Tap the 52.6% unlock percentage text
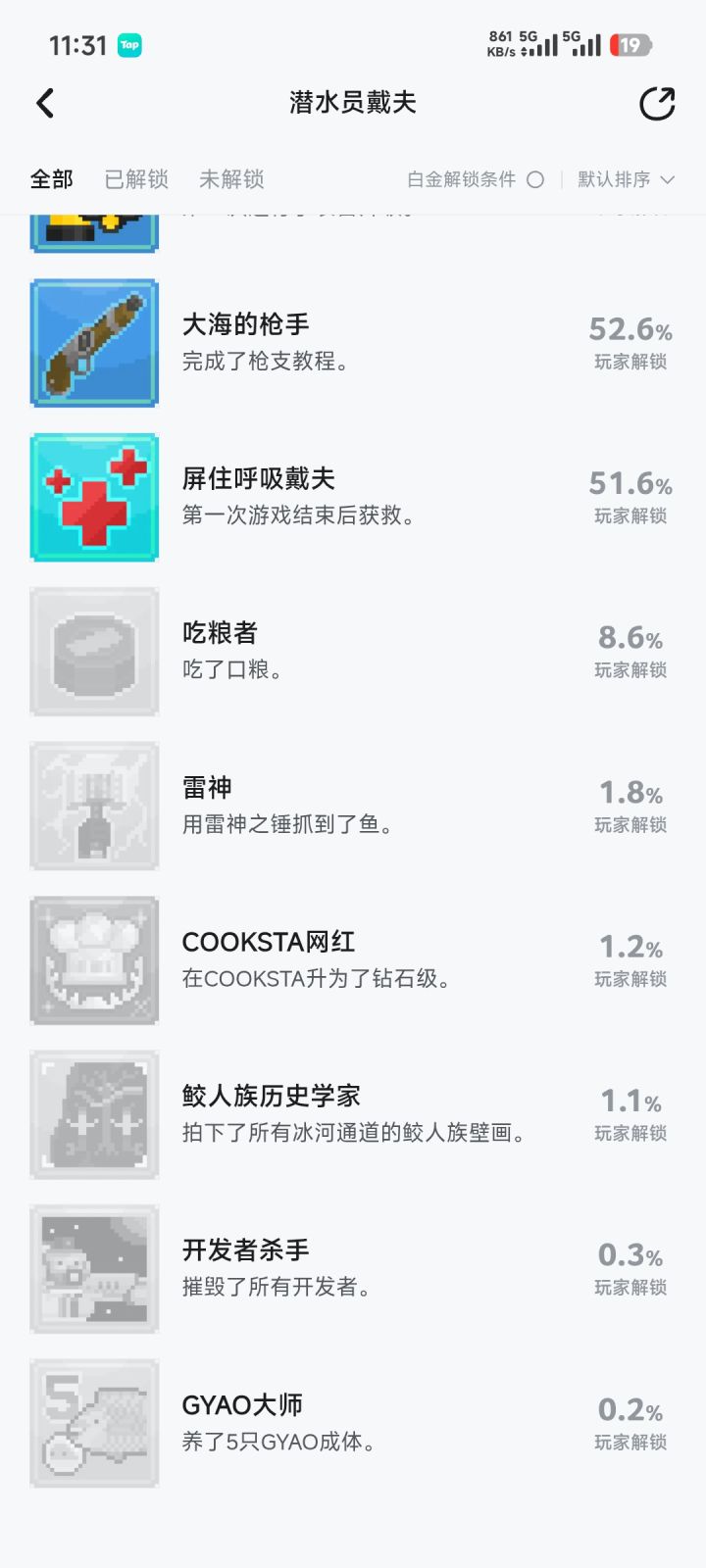Viewport: 706px width, 1568px height. coord(629,331)
